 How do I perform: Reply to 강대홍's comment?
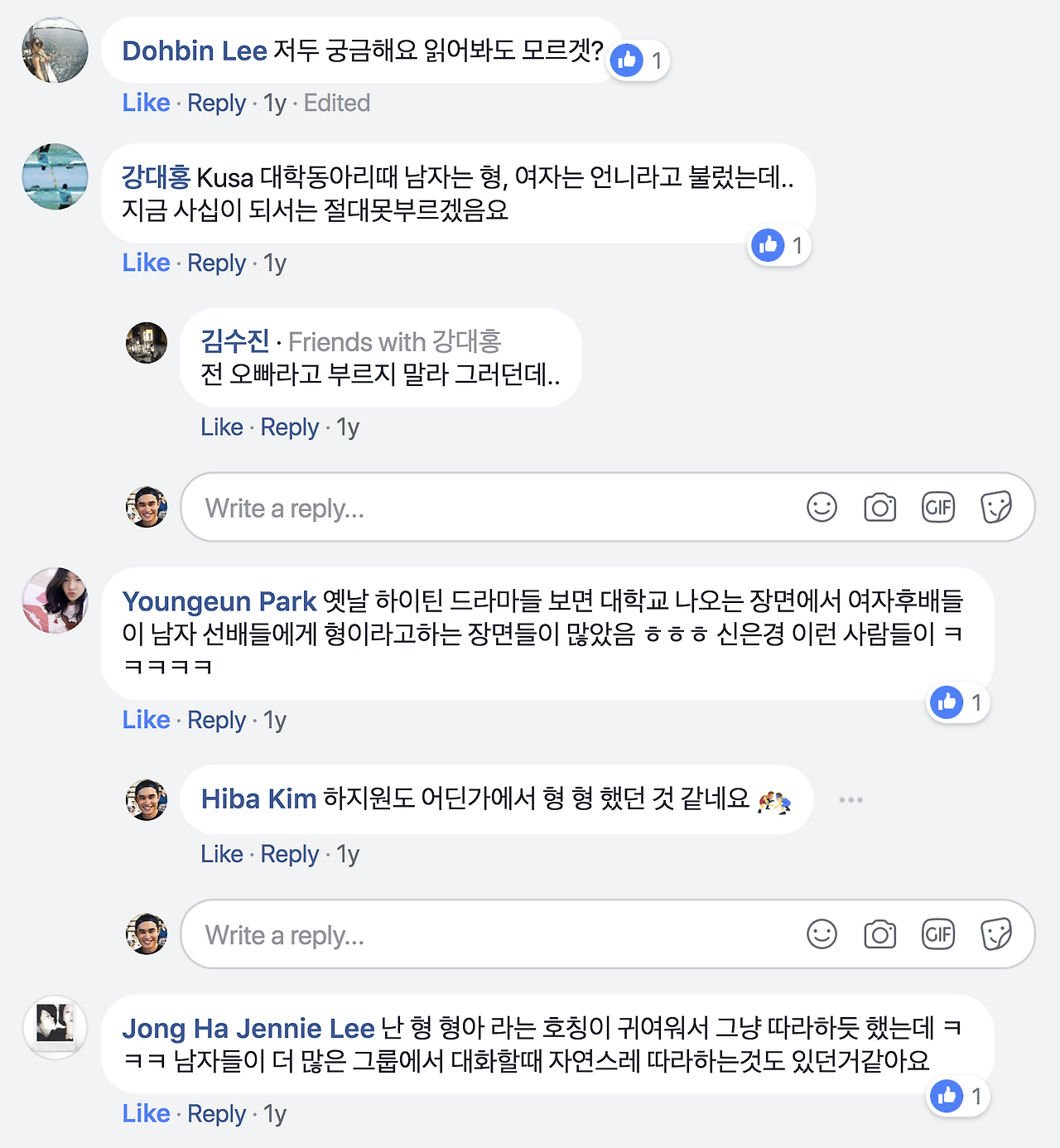pyautogui.click(x=217, y=263)
